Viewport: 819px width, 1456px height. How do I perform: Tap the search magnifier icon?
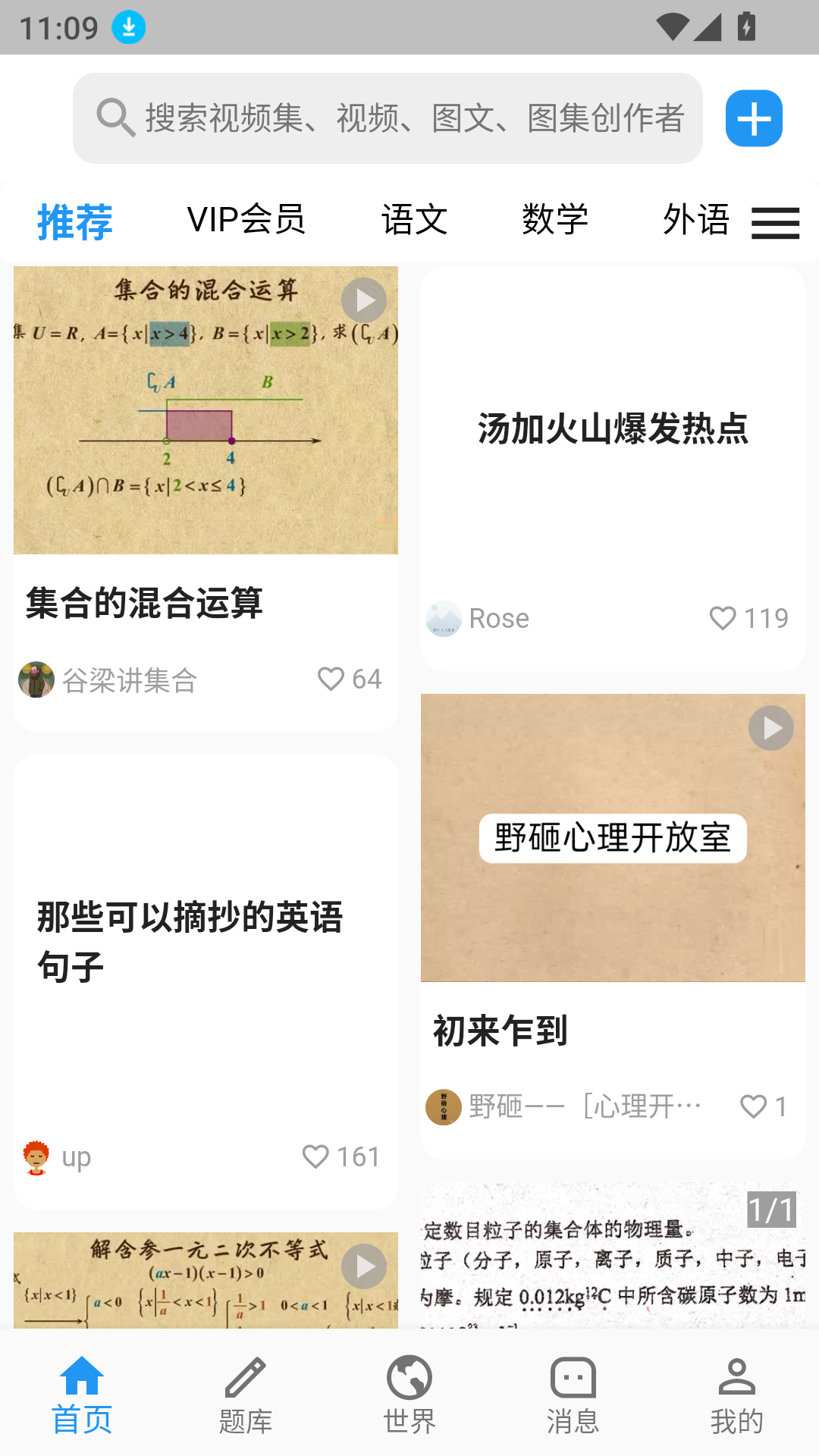coord(113,118)
